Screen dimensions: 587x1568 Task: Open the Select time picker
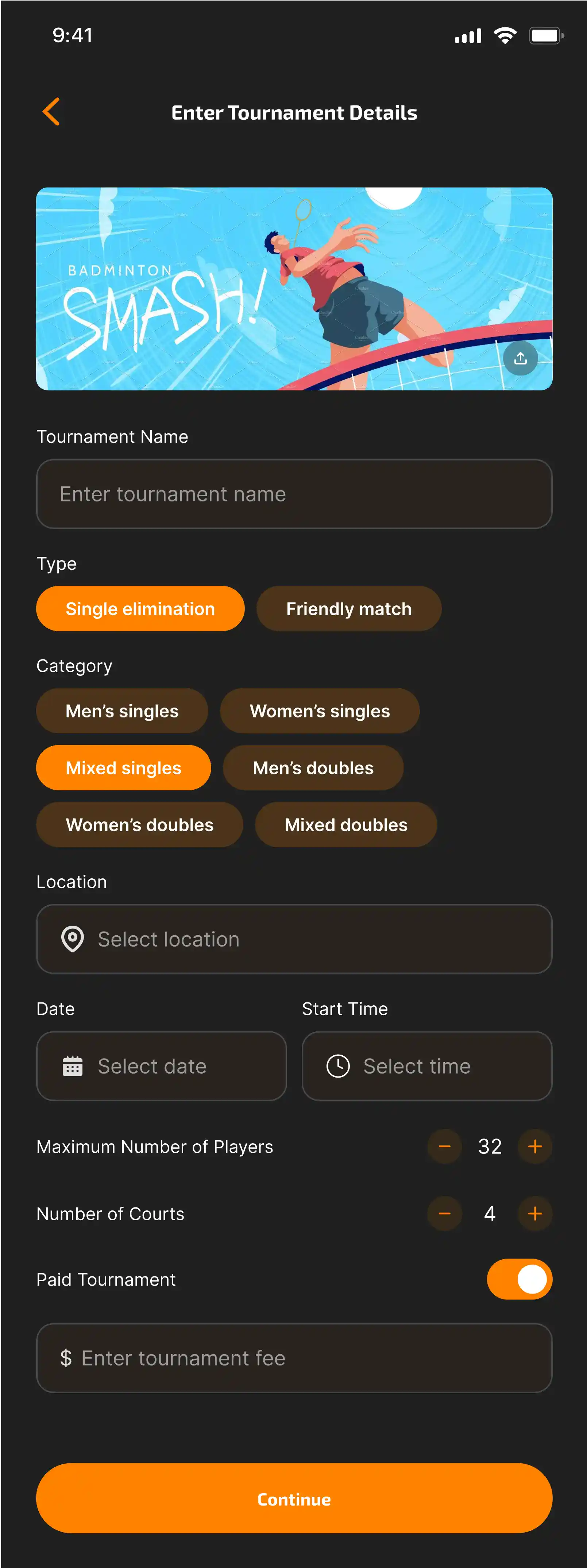pyautogui.click(x=426, y=1066)
